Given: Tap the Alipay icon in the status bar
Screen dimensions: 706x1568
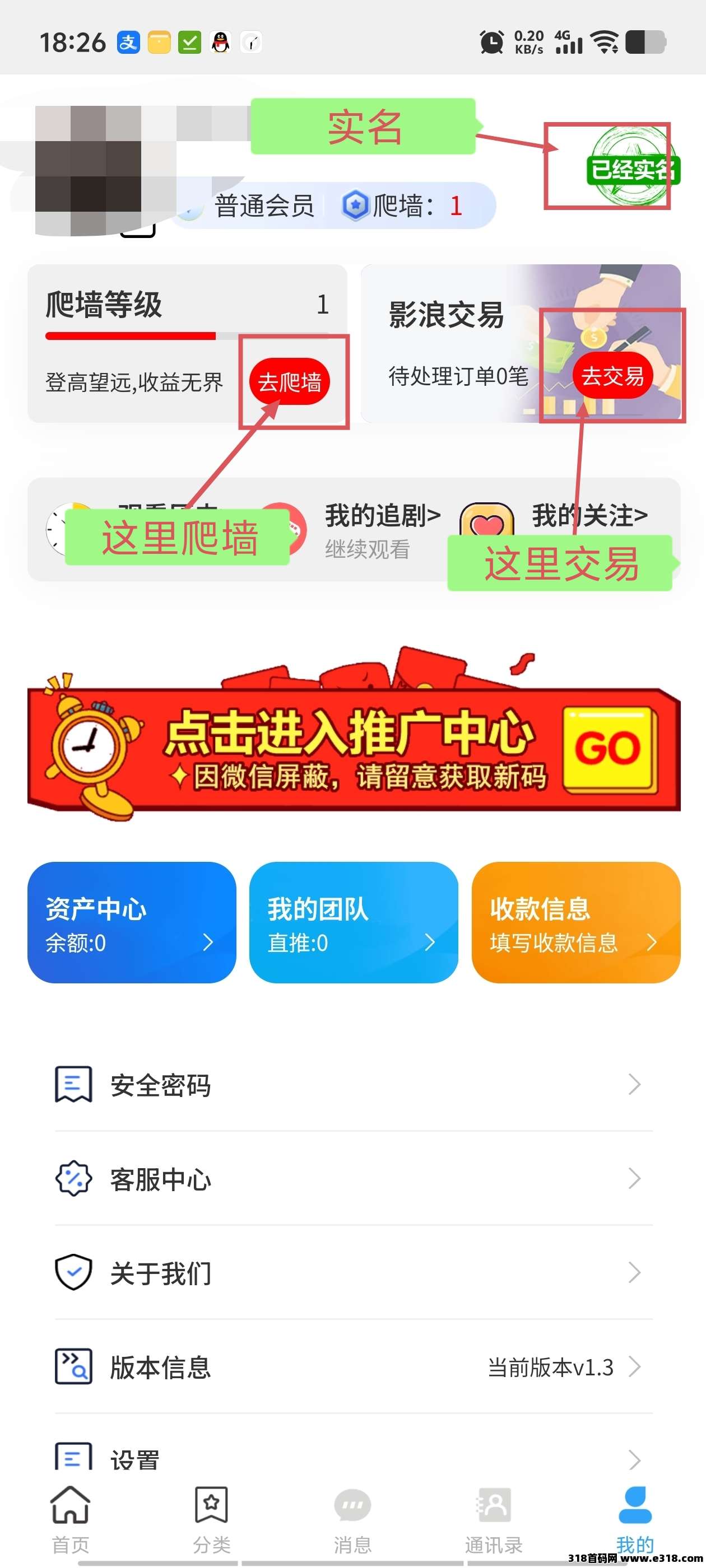Looking at the screenshot, I should click(127, 41).
